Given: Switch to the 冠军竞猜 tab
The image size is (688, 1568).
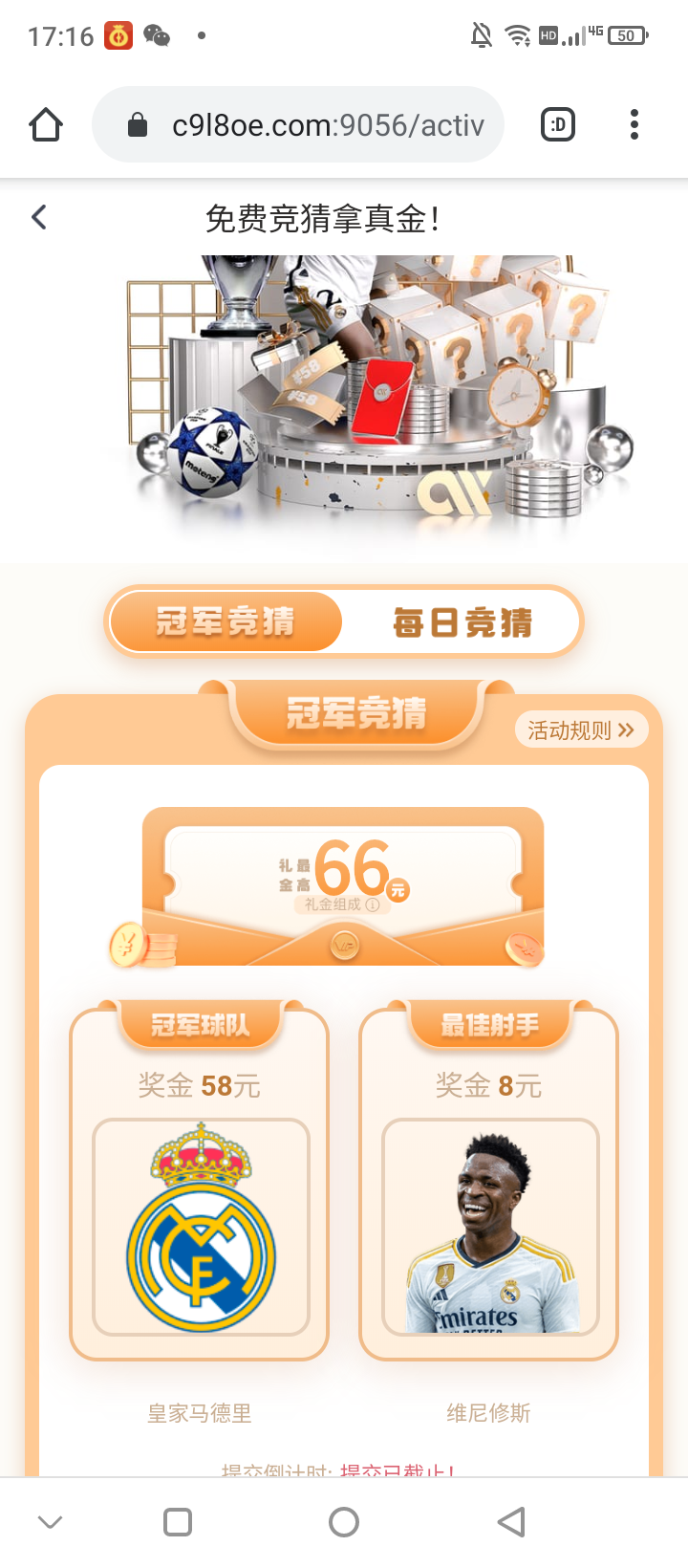Looking at the screenshot, I should 226,622.
